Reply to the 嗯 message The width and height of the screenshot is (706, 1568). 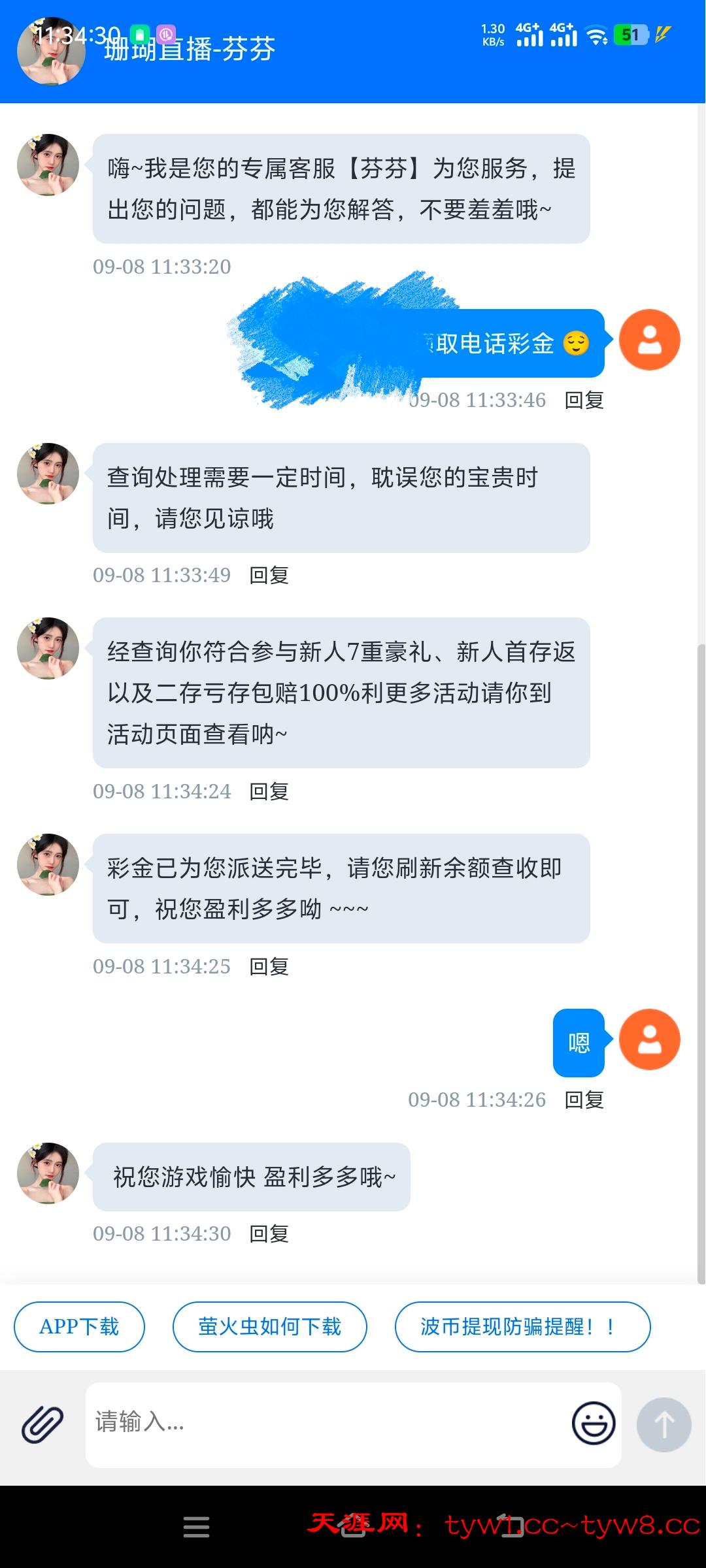(x=584, y=1100)
